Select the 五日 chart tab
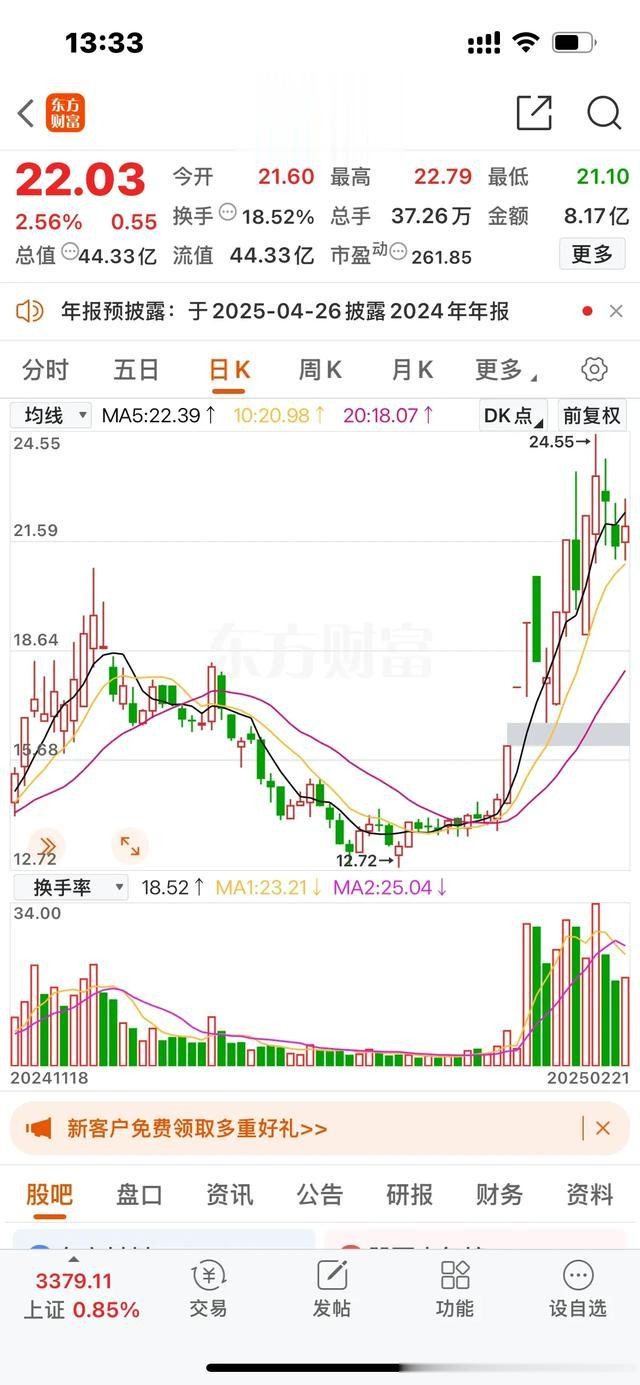 (x=136, y=370)
